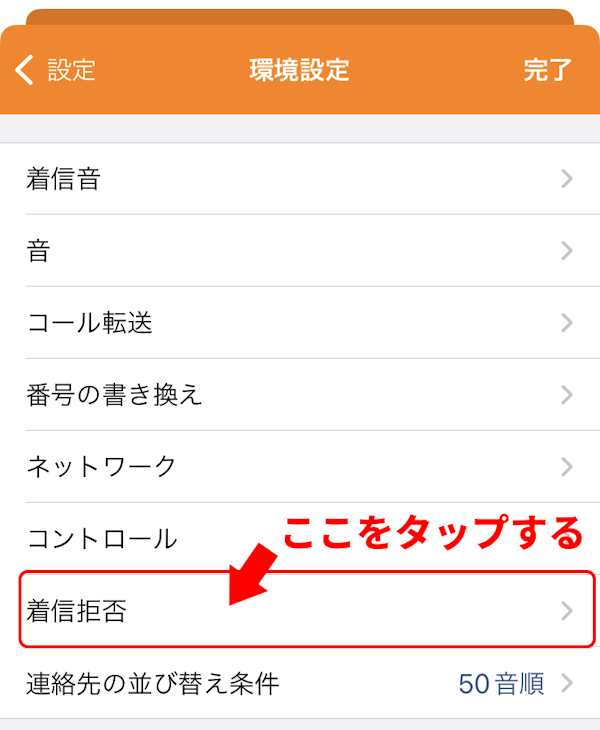600x730 pixels.
Task: Open コール転送 settings
Action: click(x=300, y=323)
